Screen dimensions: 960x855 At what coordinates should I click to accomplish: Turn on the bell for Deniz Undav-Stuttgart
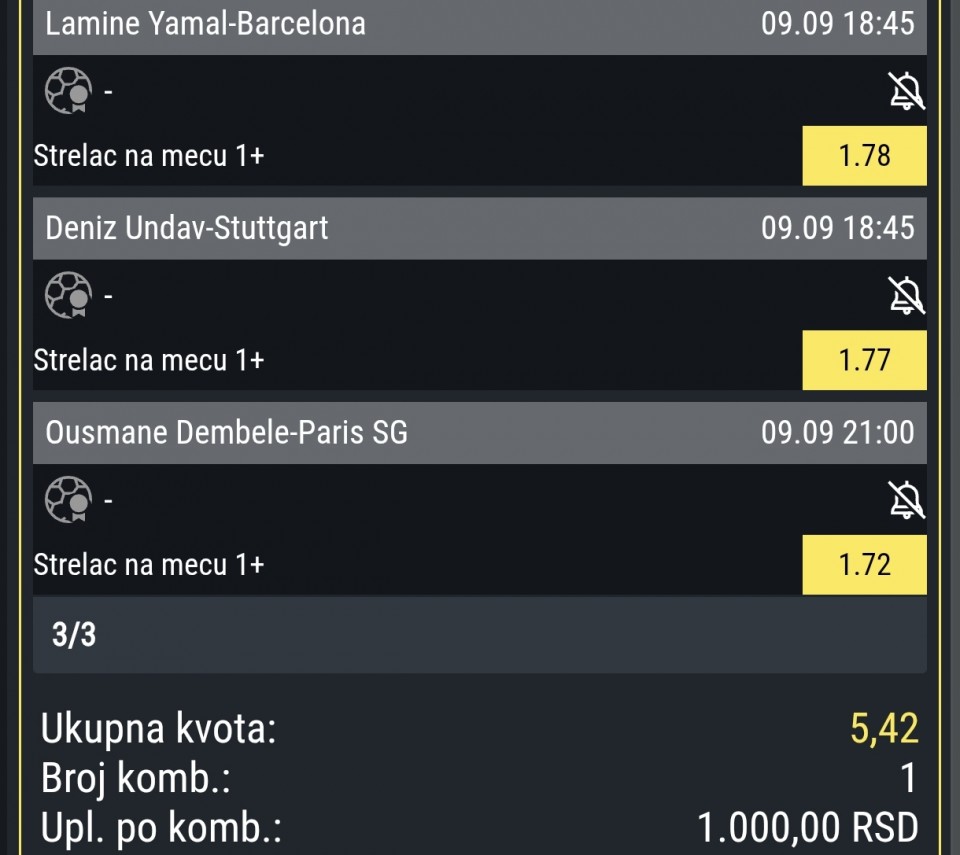(906, 296)
